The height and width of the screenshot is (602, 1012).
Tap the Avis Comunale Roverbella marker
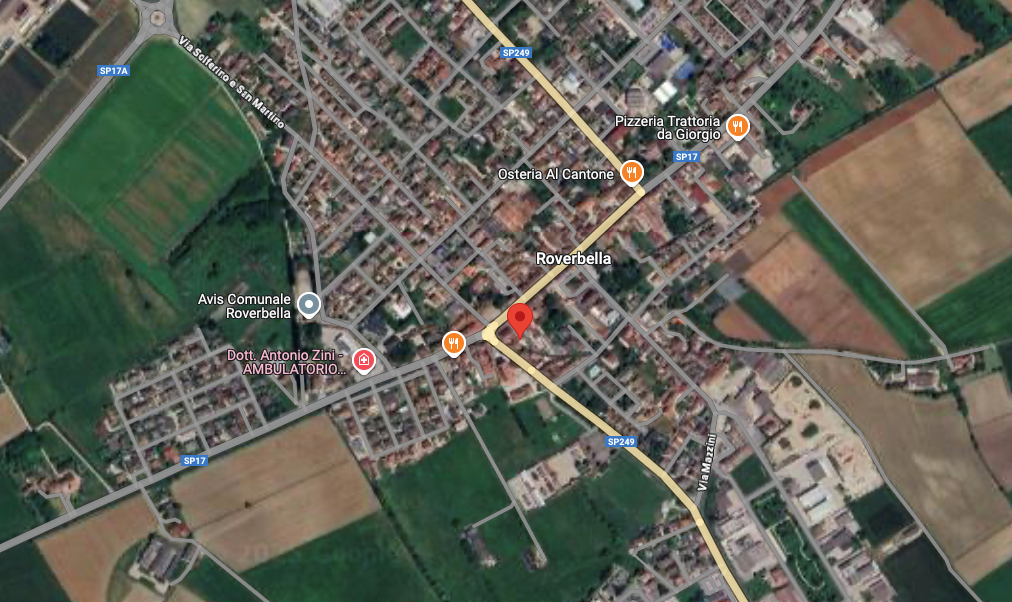tap(310, 304)
